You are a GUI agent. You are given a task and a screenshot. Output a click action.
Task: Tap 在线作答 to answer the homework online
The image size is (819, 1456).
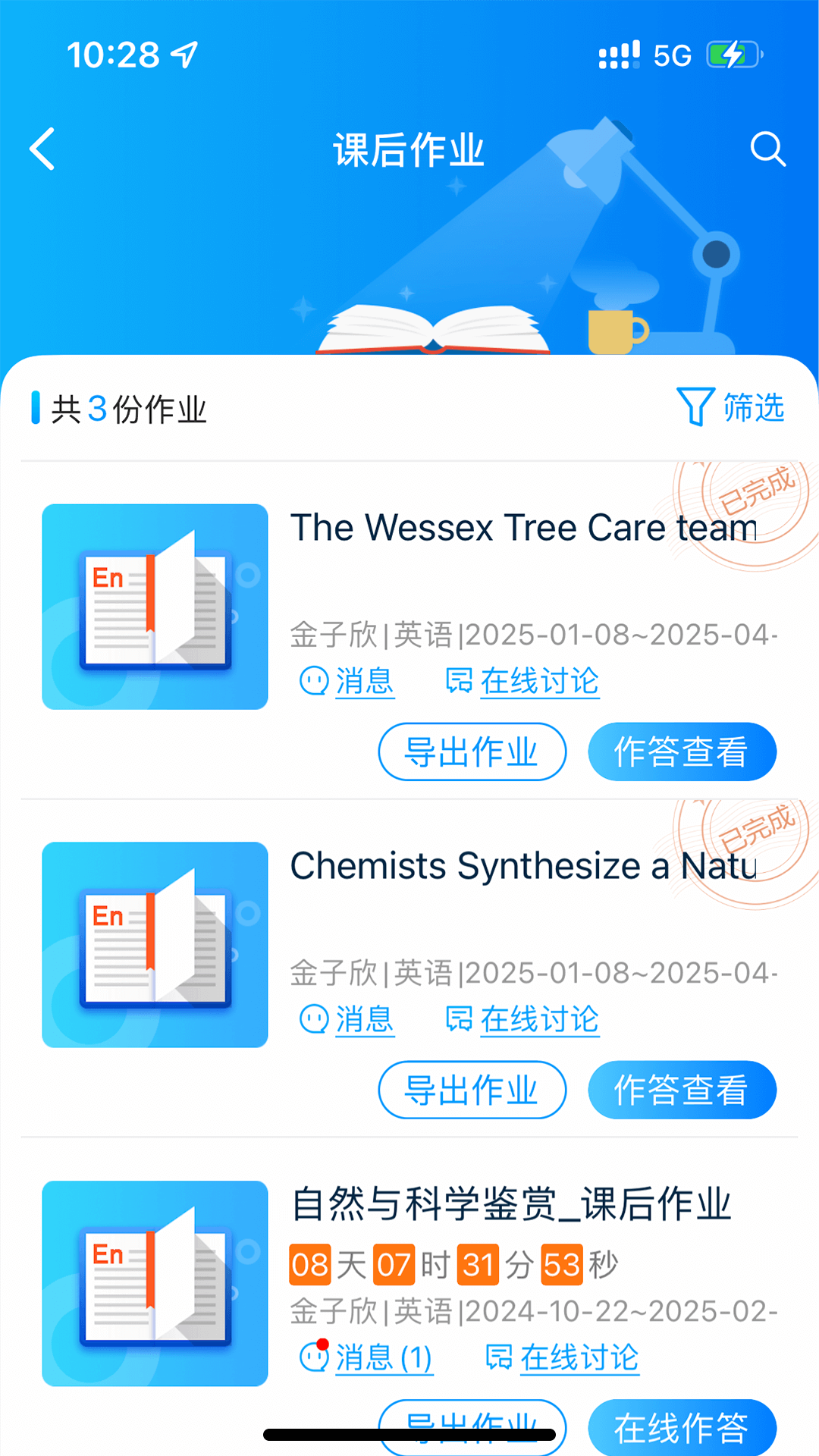coord(681,1426)
